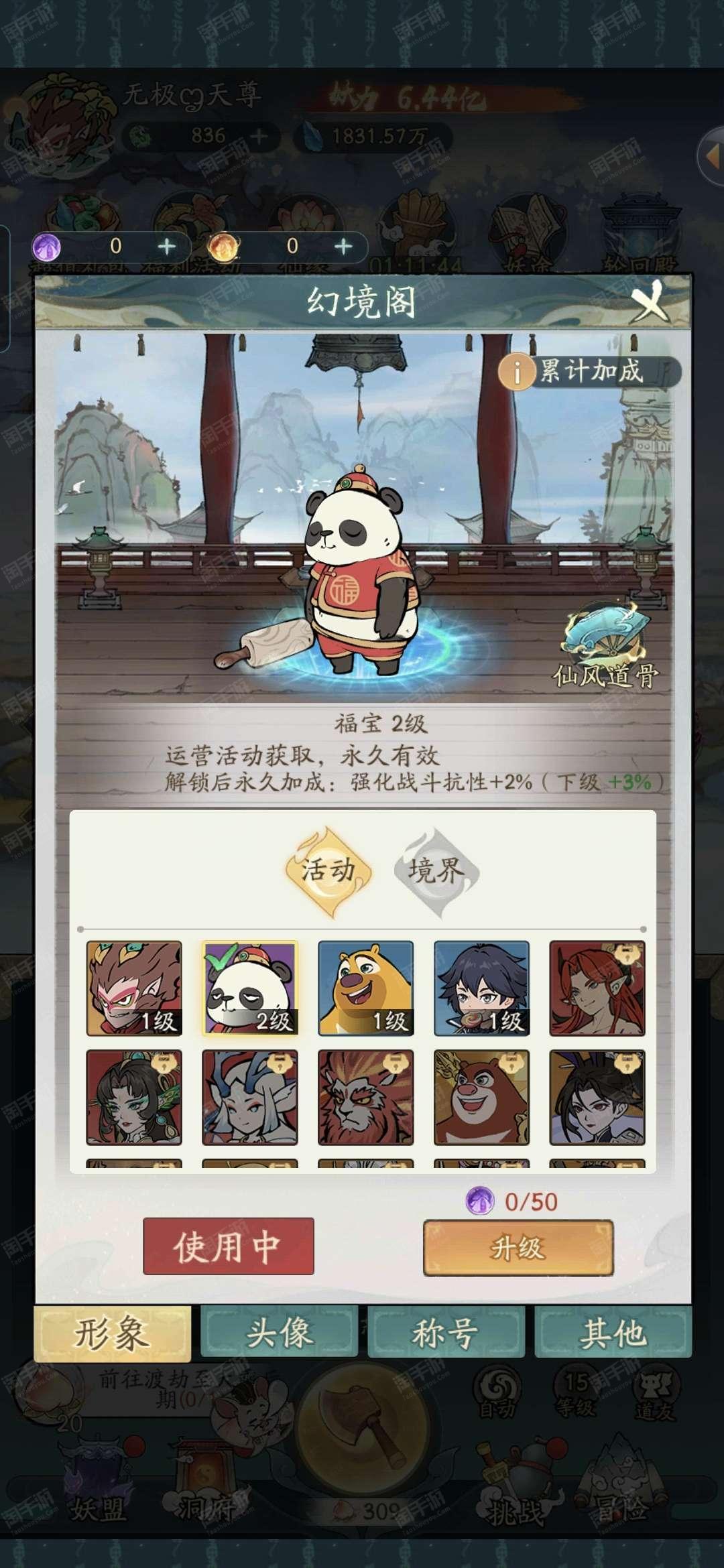This screenshot has width=724, height=1568.
Task: Add more orange currency with plus
Action: click(343, 247)
